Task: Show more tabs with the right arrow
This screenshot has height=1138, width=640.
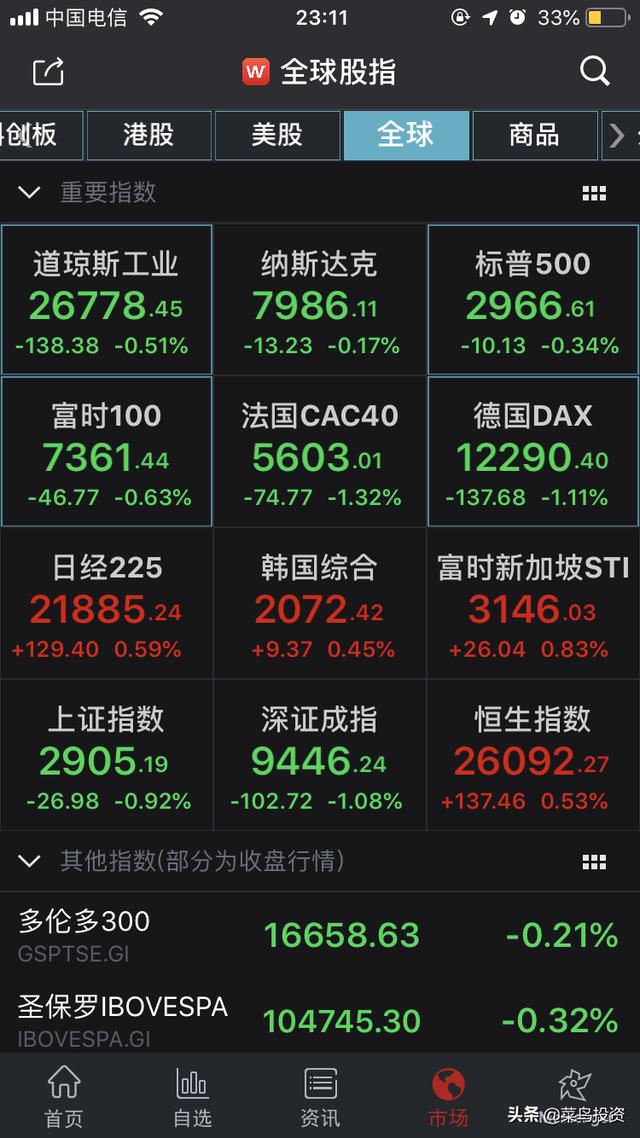Action: pyautogui.click(x=619, y=135)
